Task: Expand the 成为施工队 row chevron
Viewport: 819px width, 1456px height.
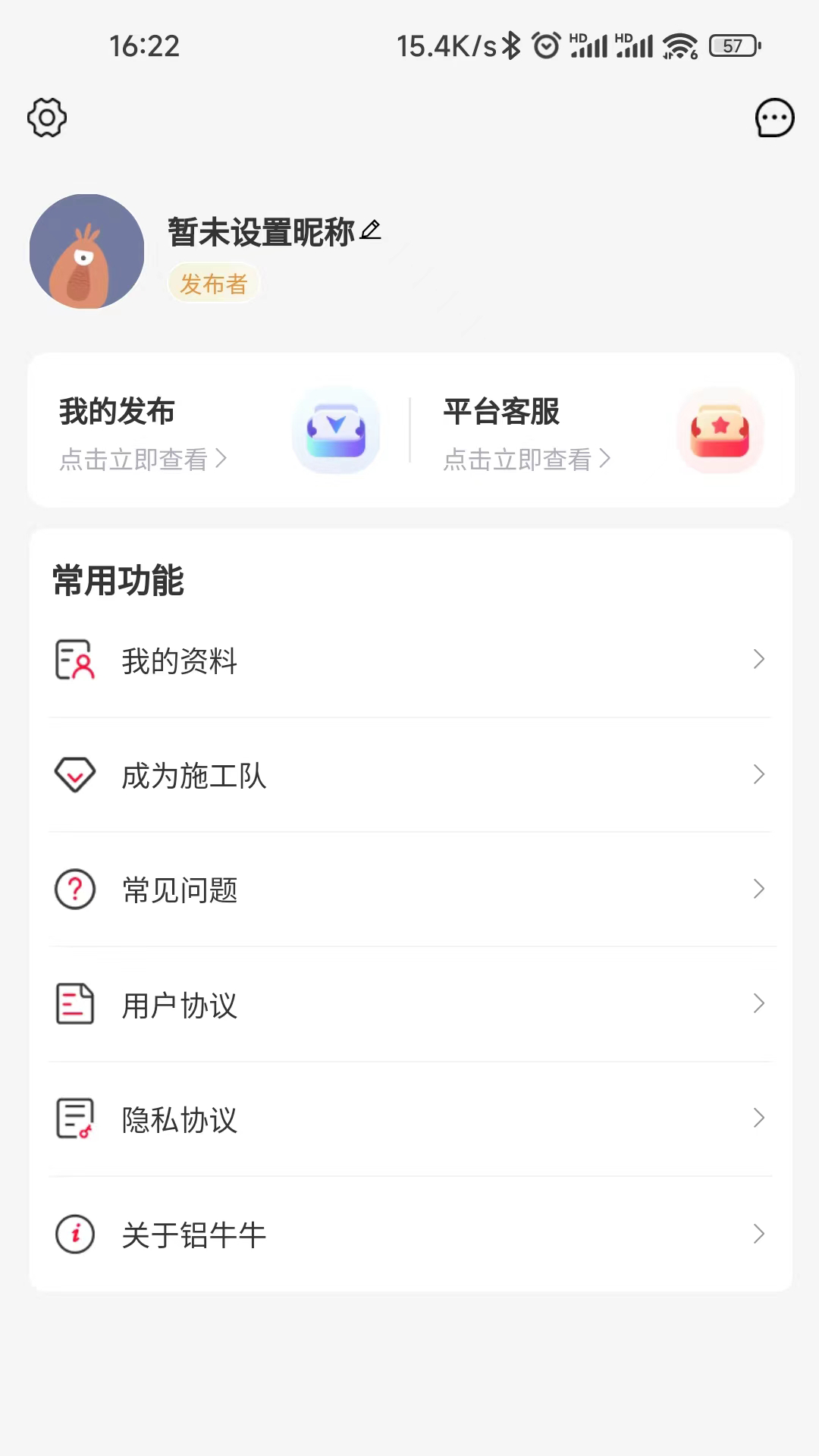Action: (x=759, y=775)
